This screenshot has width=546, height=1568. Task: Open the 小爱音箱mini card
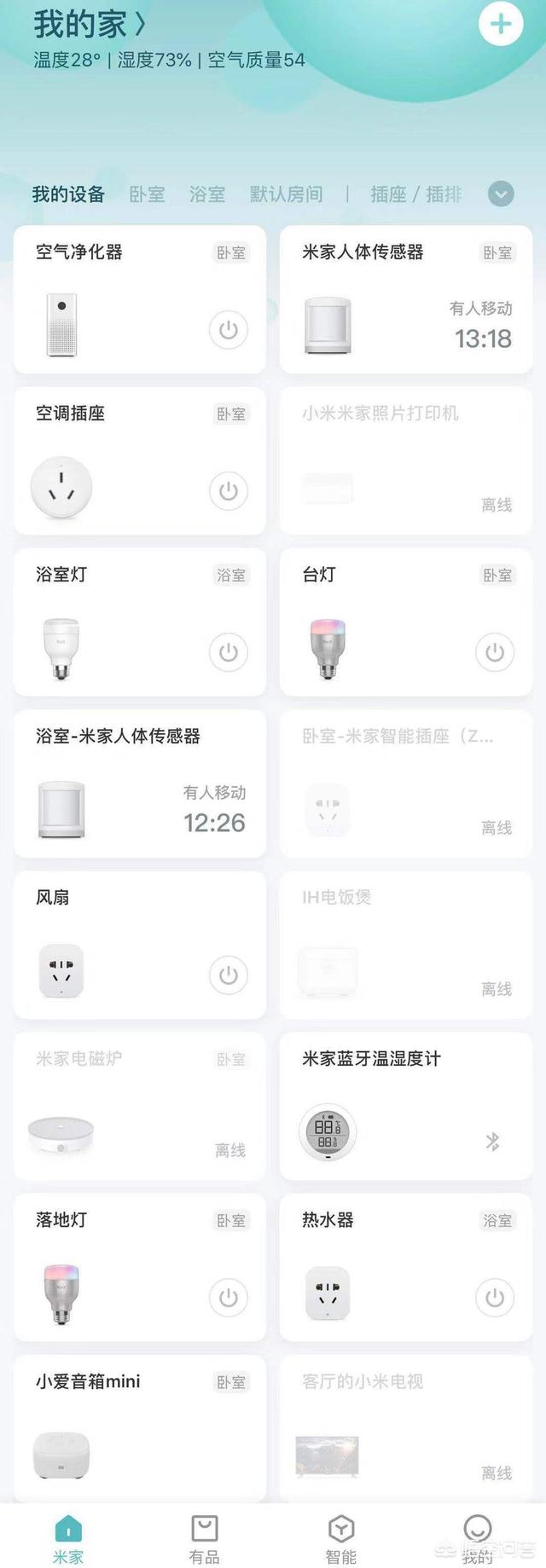click(x=140, y=1428)
